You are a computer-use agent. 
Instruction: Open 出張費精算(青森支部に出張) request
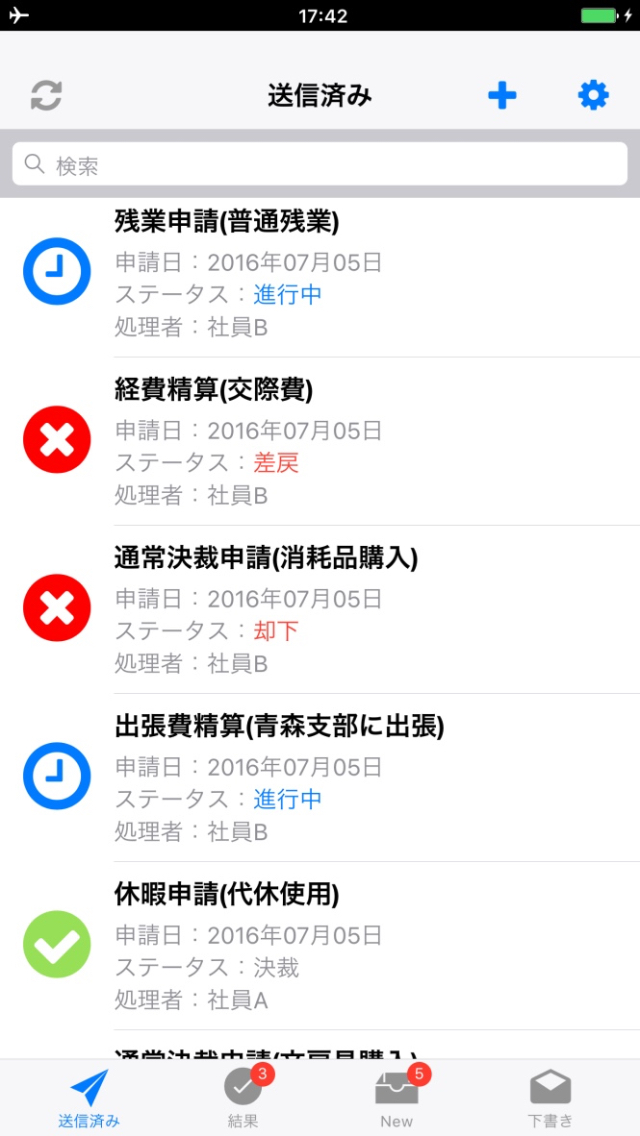point(320,778)
